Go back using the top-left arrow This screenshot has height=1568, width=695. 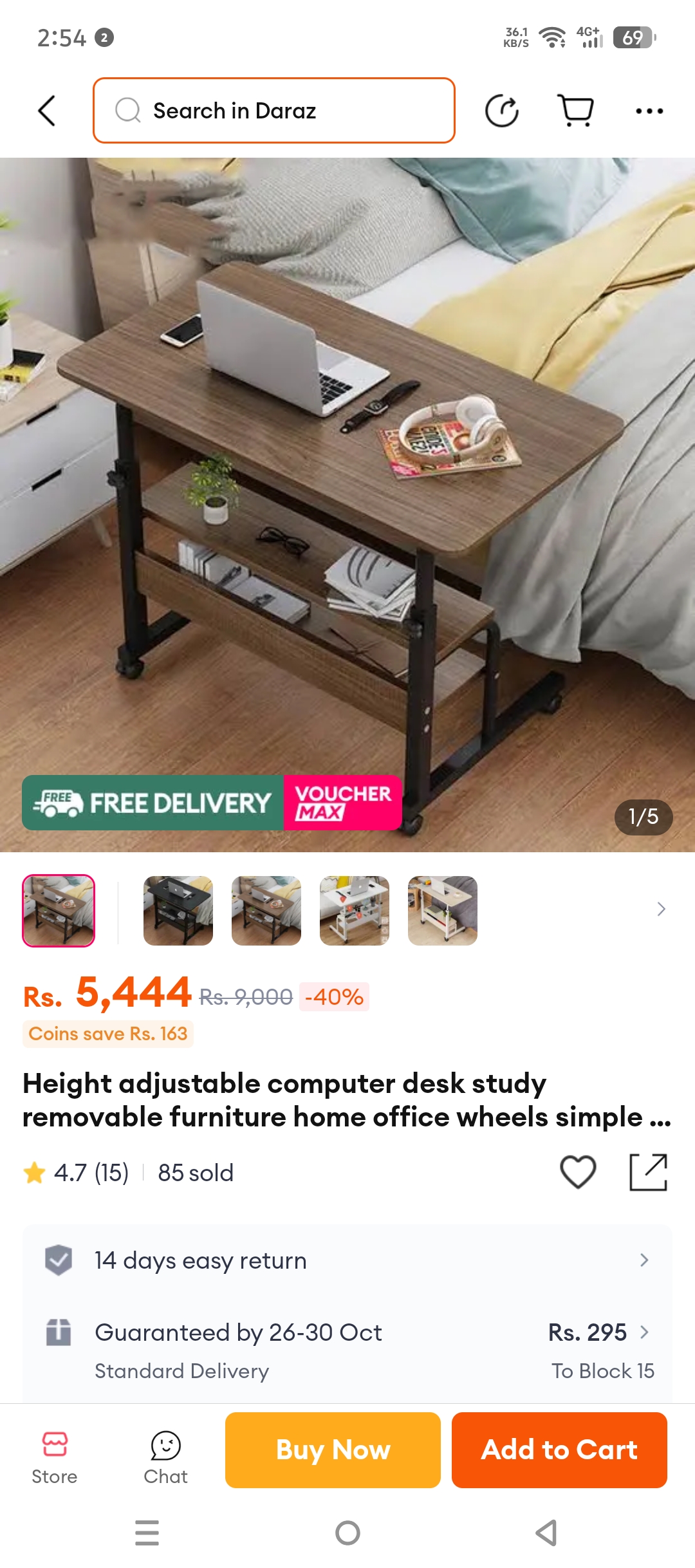click(47, 111)
